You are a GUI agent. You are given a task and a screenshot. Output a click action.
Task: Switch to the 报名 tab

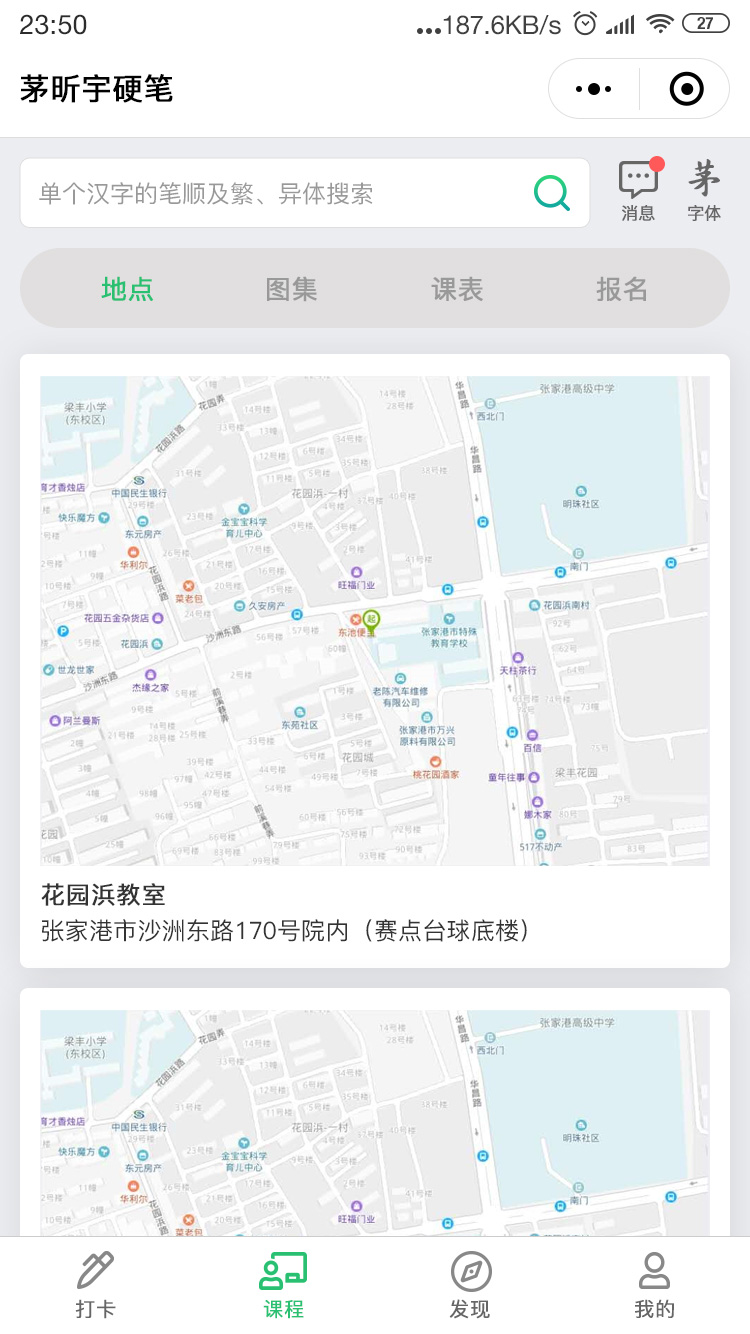pos(622,289)
